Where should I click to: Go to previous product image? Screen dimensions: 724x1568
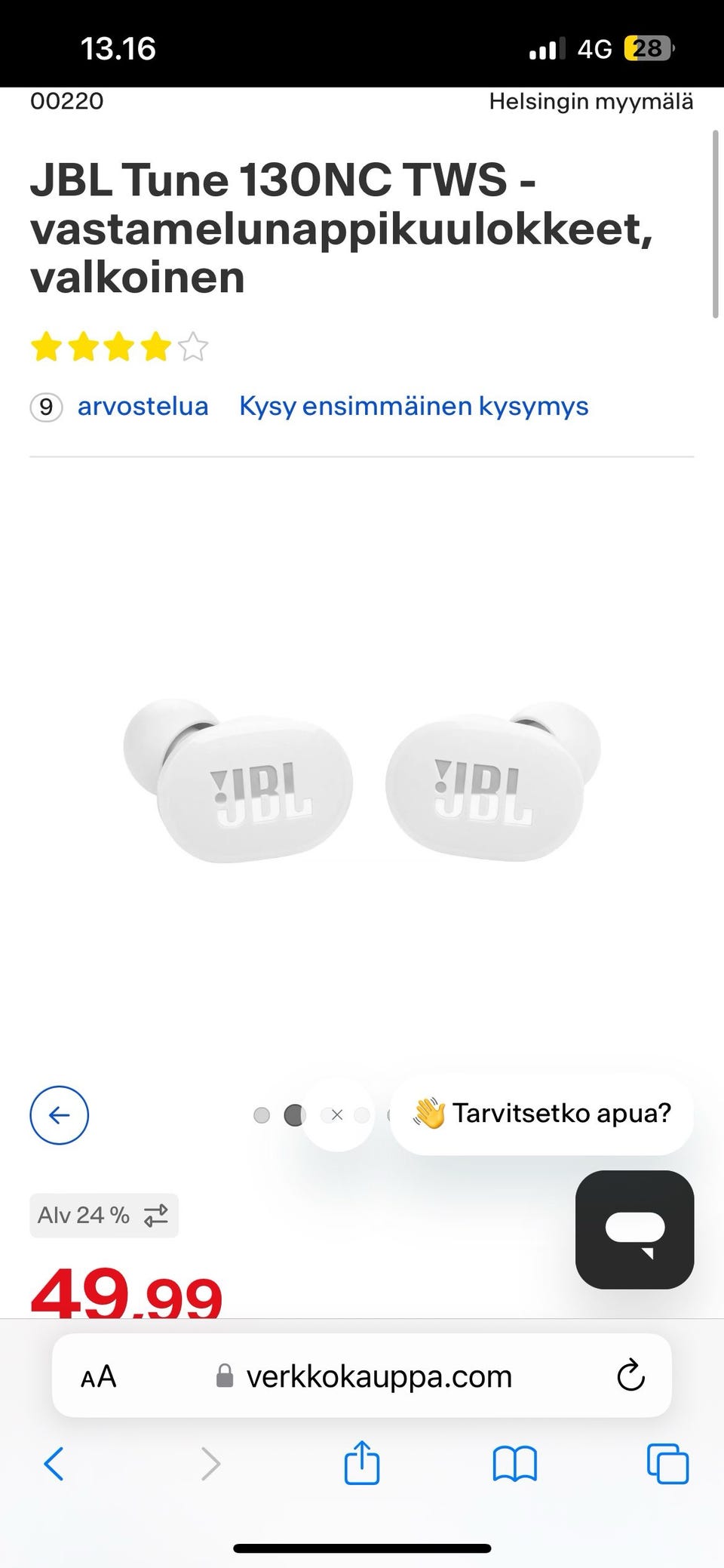pyautogui.click(x=59, y=1115)
